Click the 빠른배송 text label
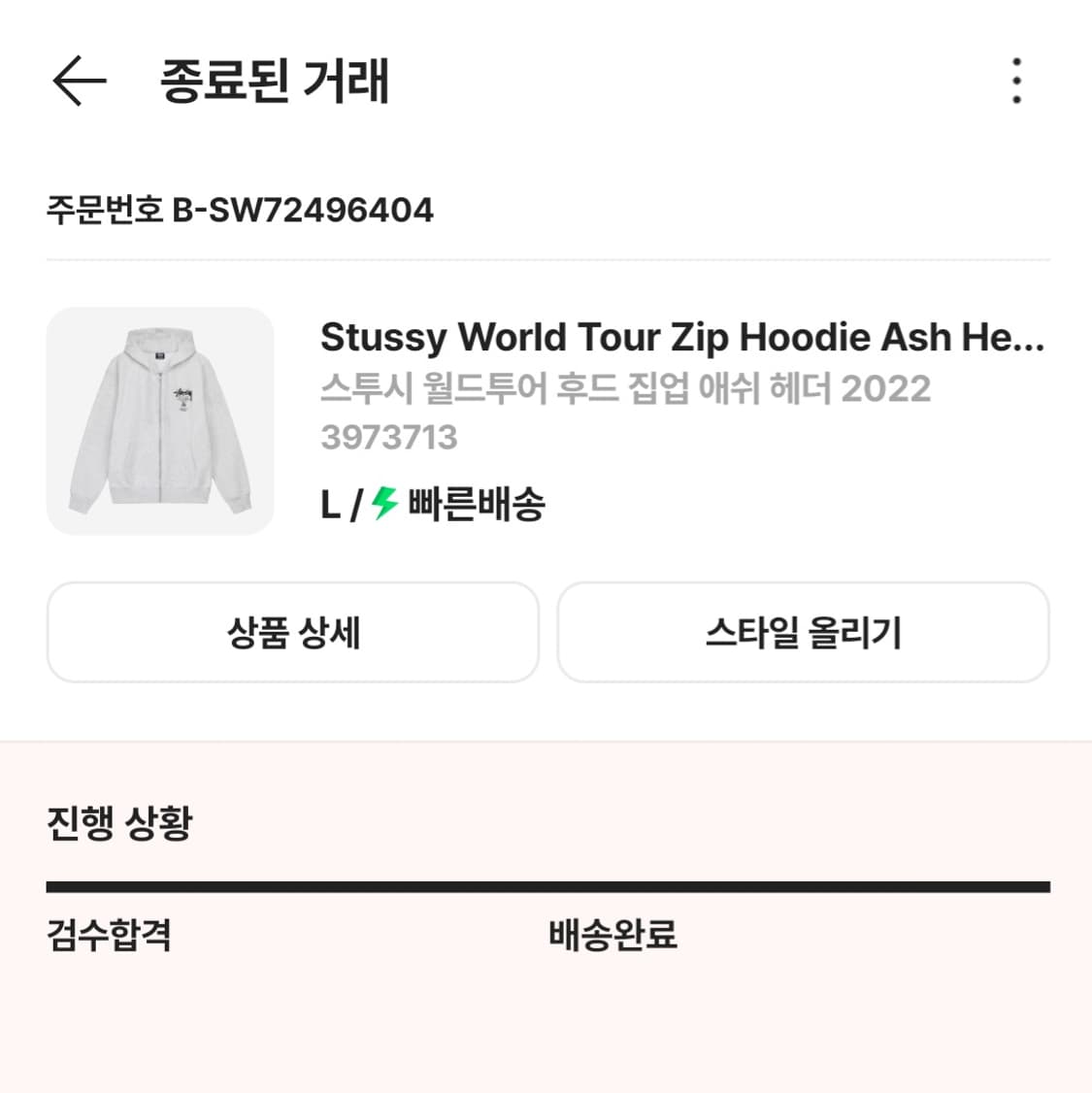The image size is (1092, 1093). coord(476,505)
